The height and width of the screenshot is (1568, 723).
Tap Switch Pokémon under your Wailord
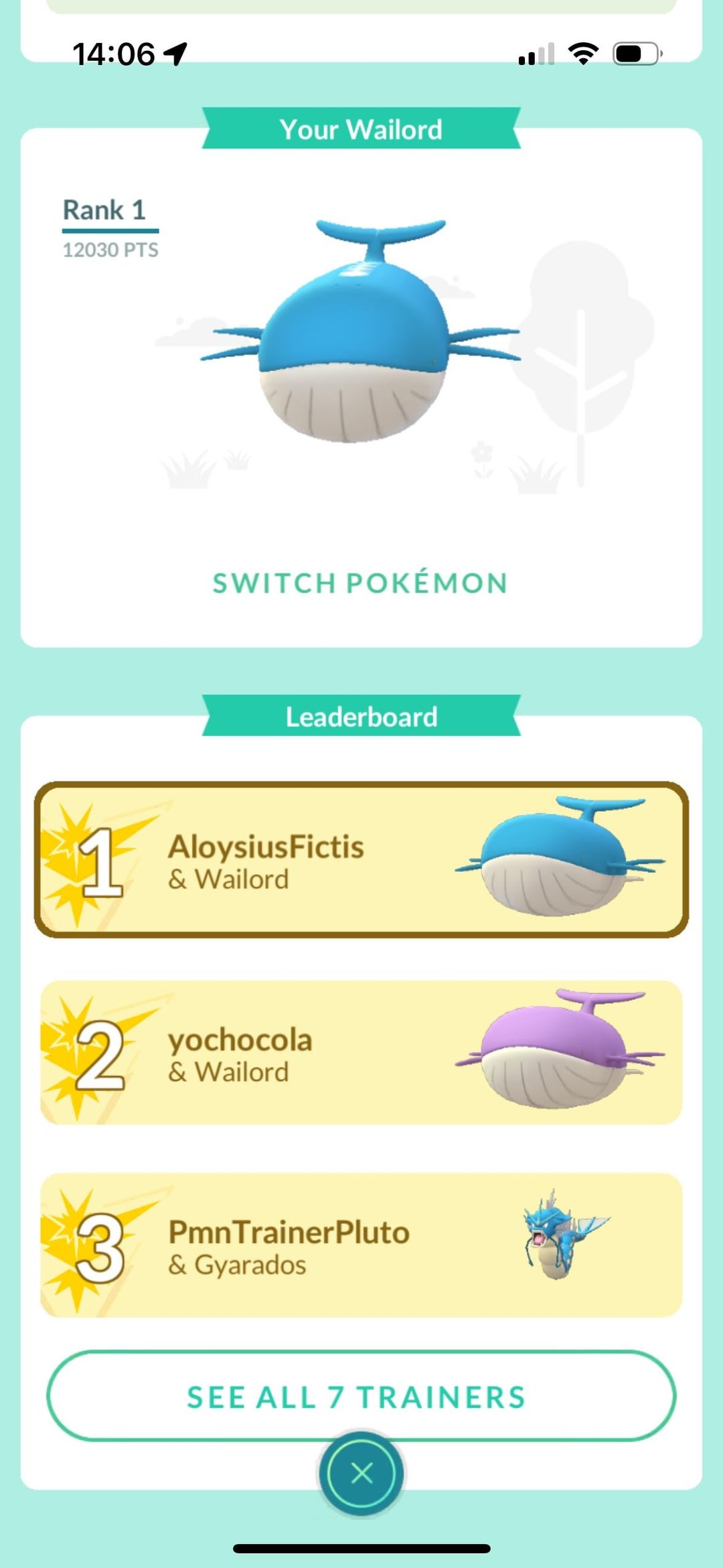360,583
